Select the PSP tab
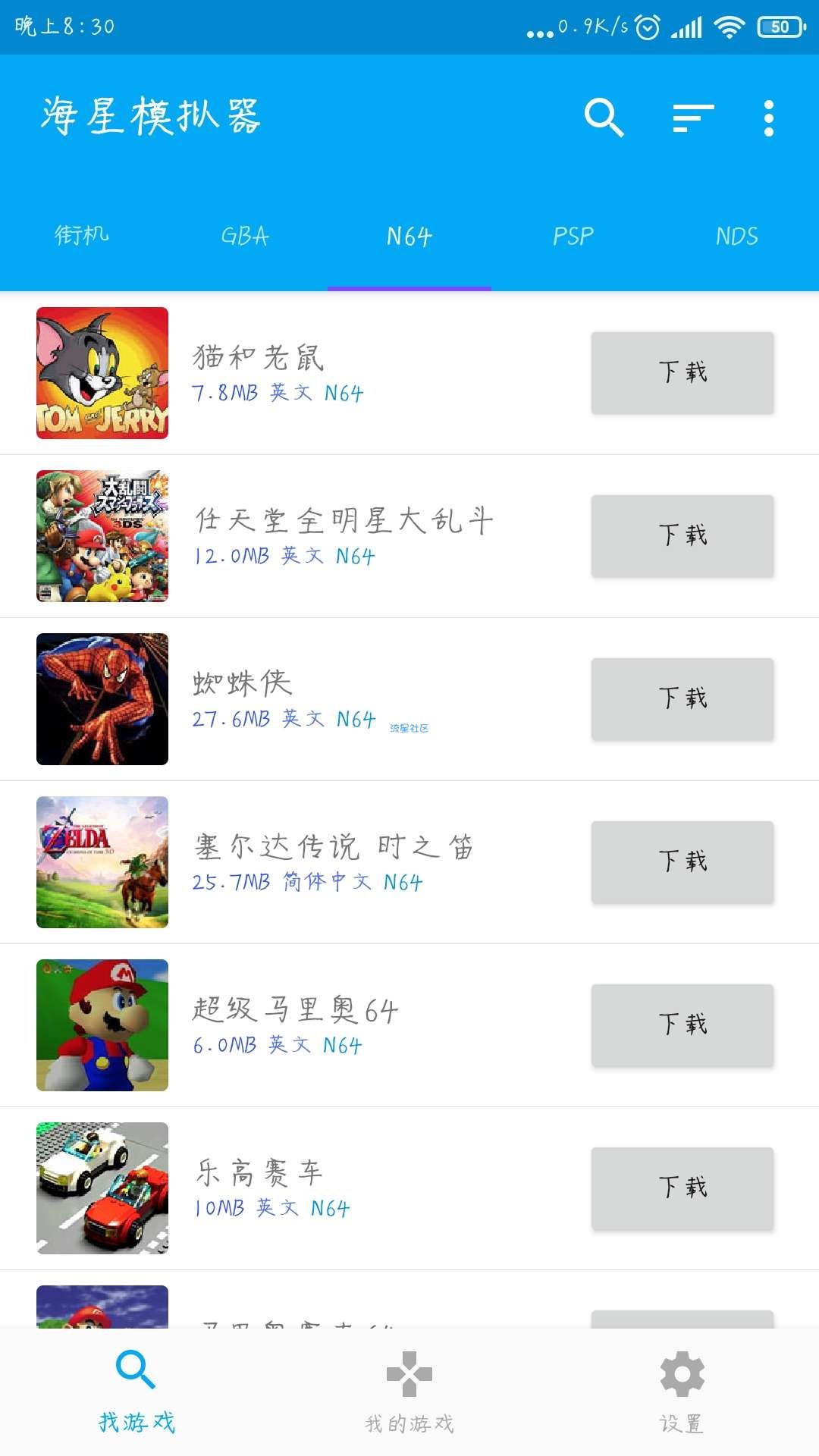 573,236
